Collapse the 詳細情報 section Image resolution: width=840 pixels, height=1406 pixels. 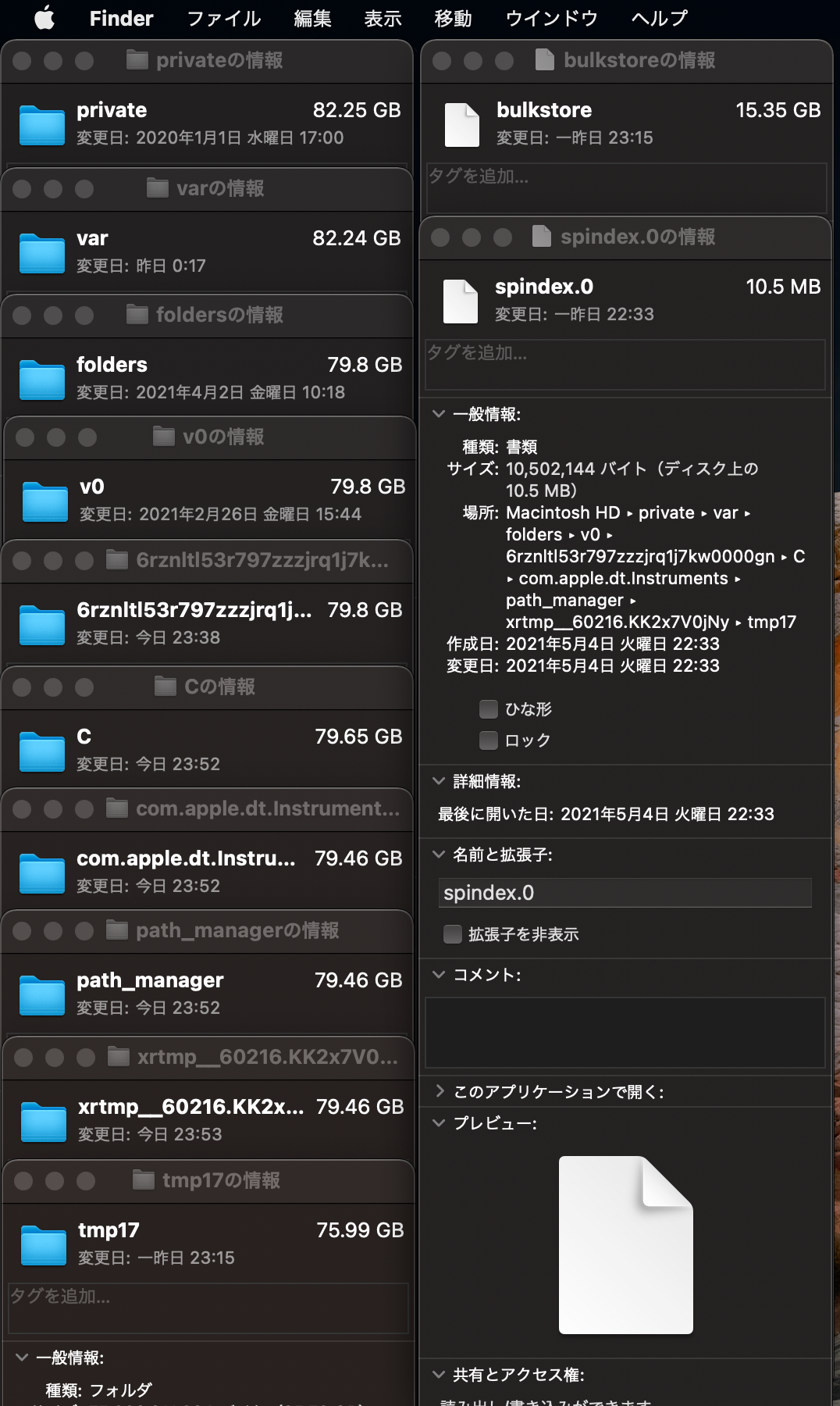439,781
